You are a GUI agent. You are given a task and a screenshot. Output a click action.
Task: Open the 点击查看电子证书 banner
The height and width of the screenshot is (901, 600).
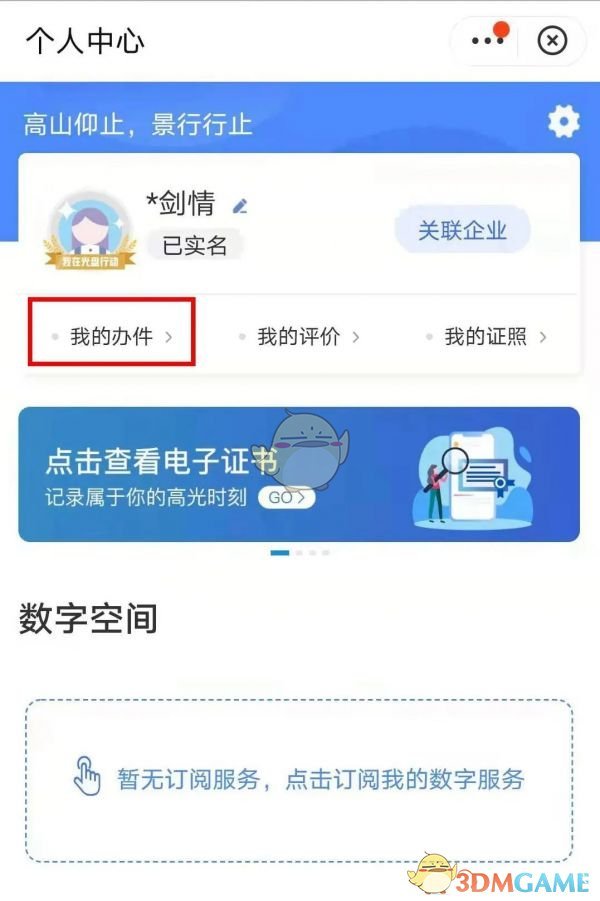pos(298,474)
